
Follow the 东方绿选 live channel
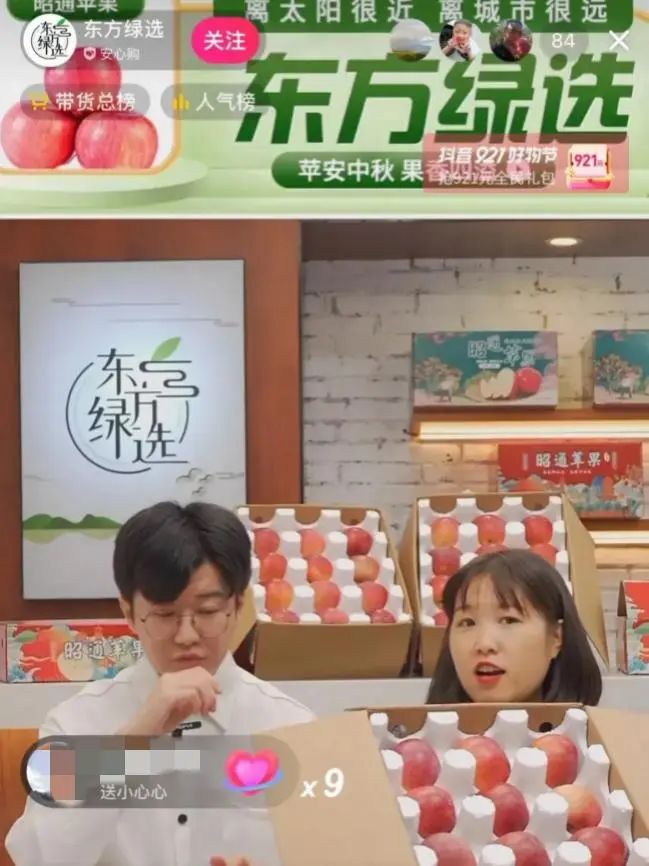click(224, 41)
